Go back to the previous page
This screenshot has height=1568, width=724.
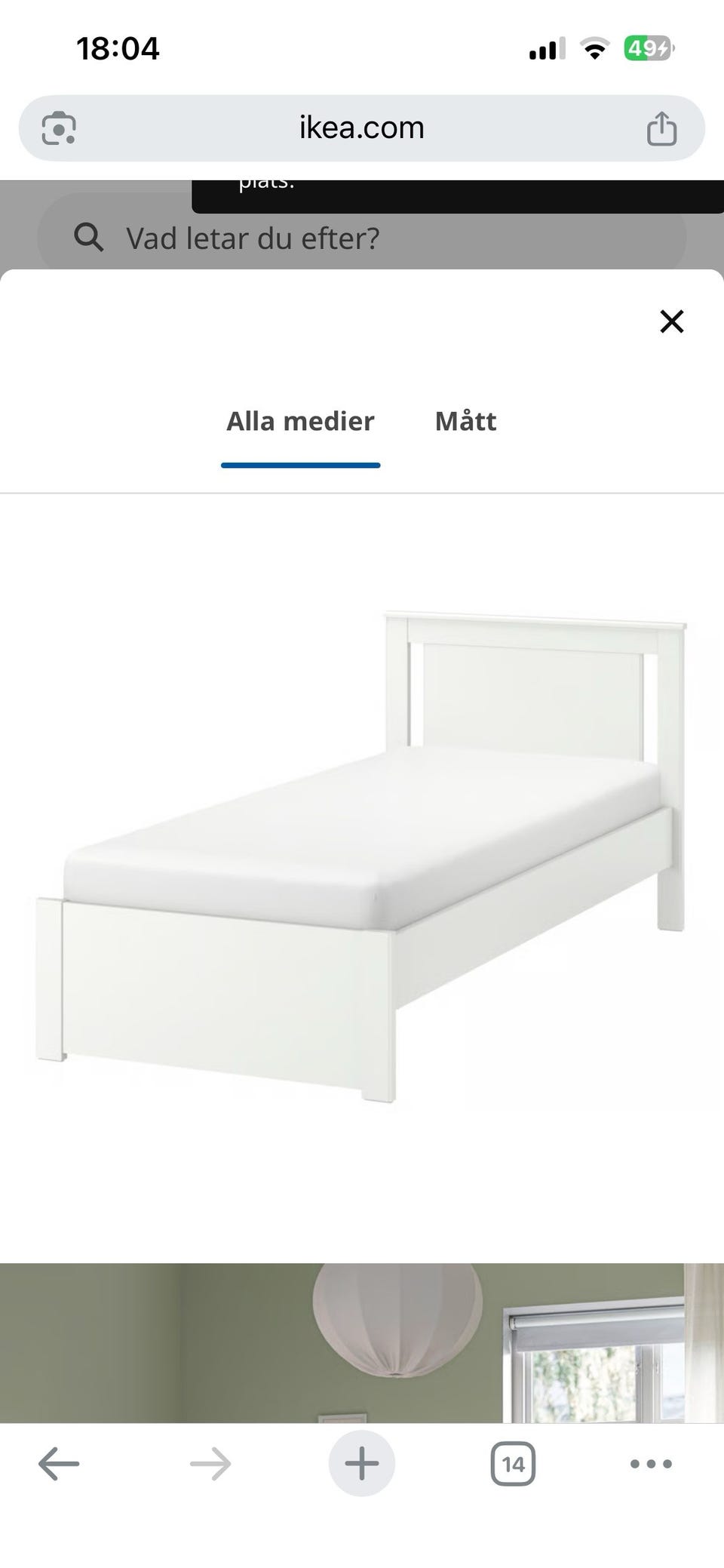point(59,1464)
